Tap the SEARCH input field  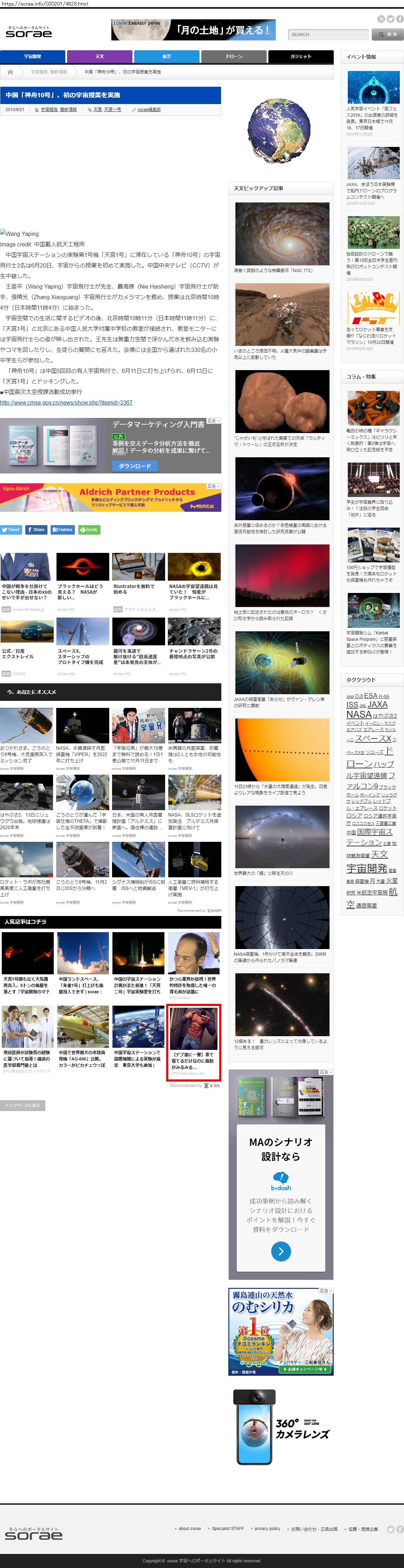[x=328, y=35]
